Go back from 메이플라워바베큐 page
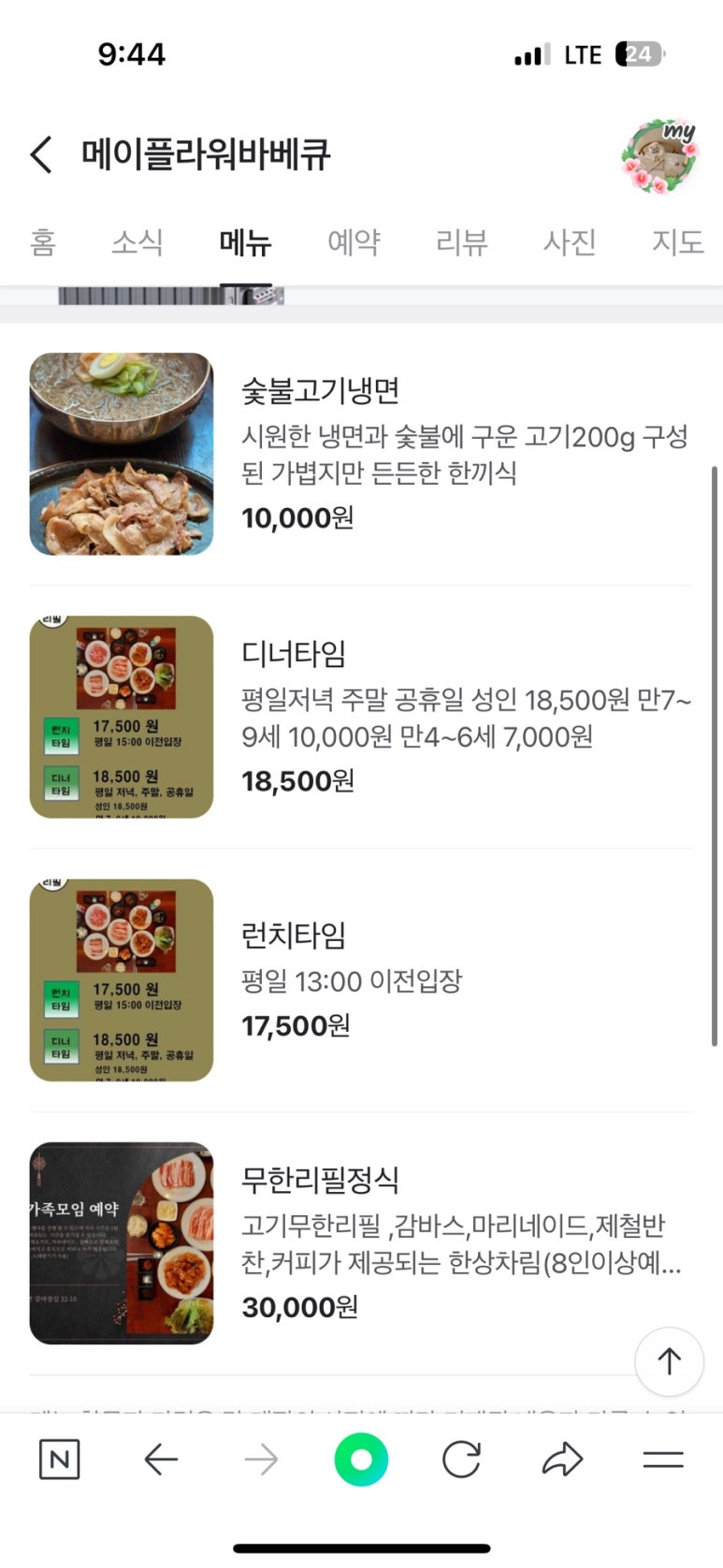Image resolution: width=723 pixels, height=1568 pixels. pyautogui.click(x=41, y=154)
